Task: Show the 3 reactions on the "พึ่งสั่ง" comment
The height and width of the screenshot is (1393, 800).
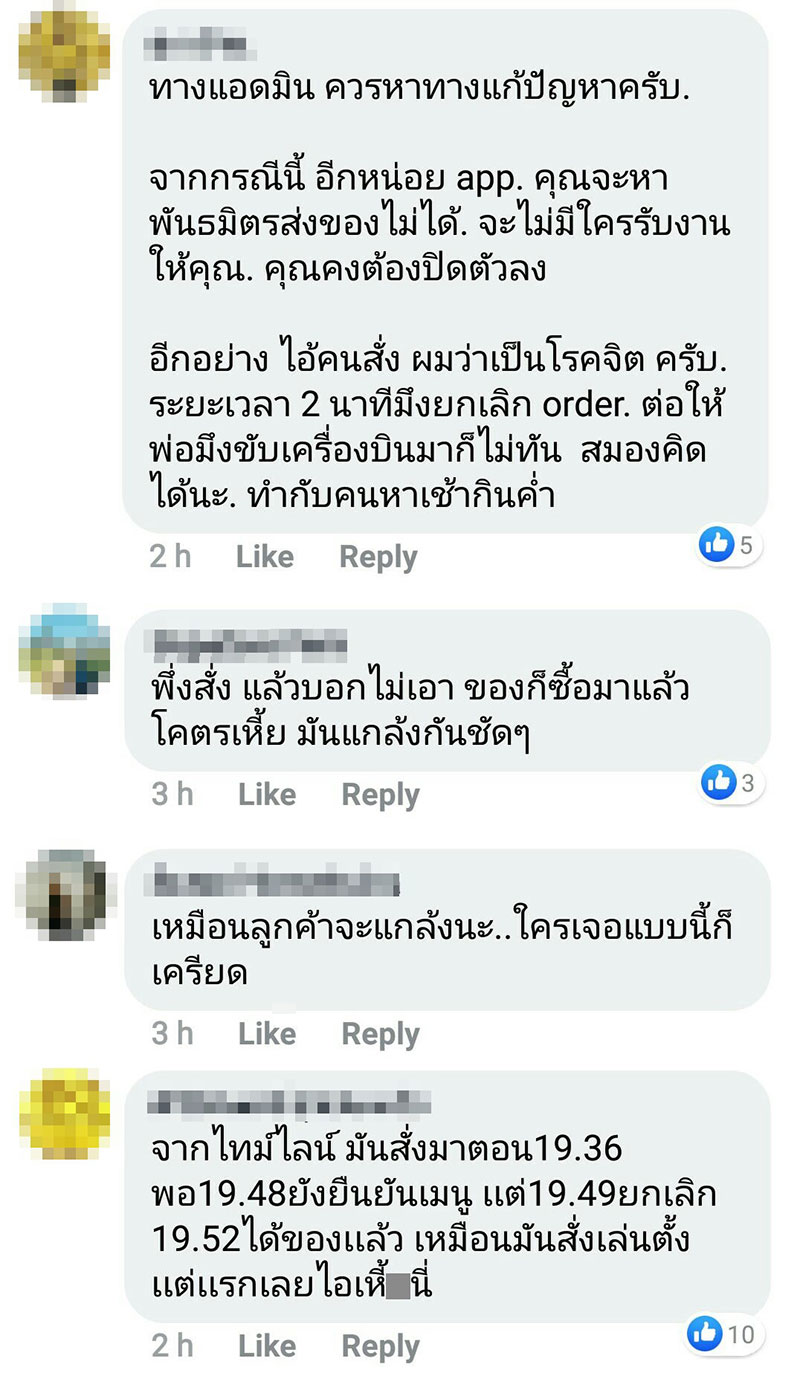Action: 732,783
